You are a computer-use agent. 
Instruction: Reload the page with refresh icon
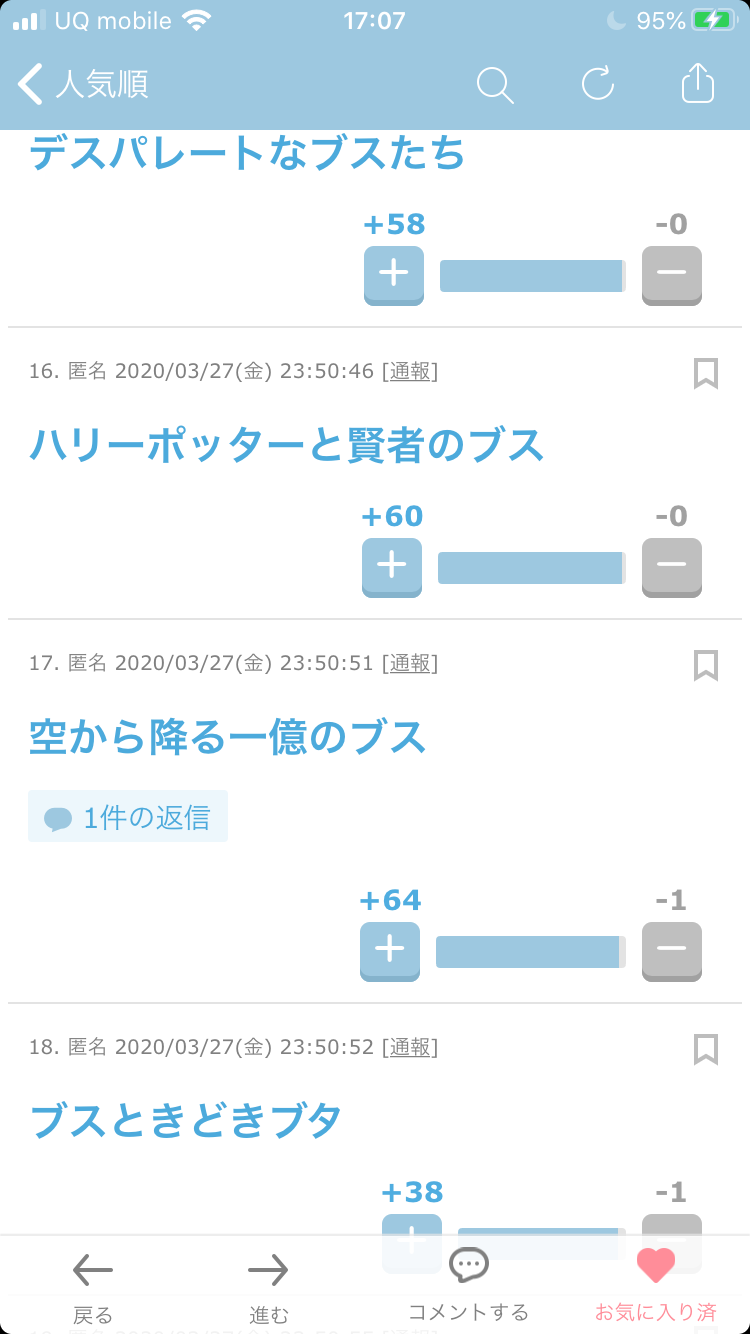point(598,84)
